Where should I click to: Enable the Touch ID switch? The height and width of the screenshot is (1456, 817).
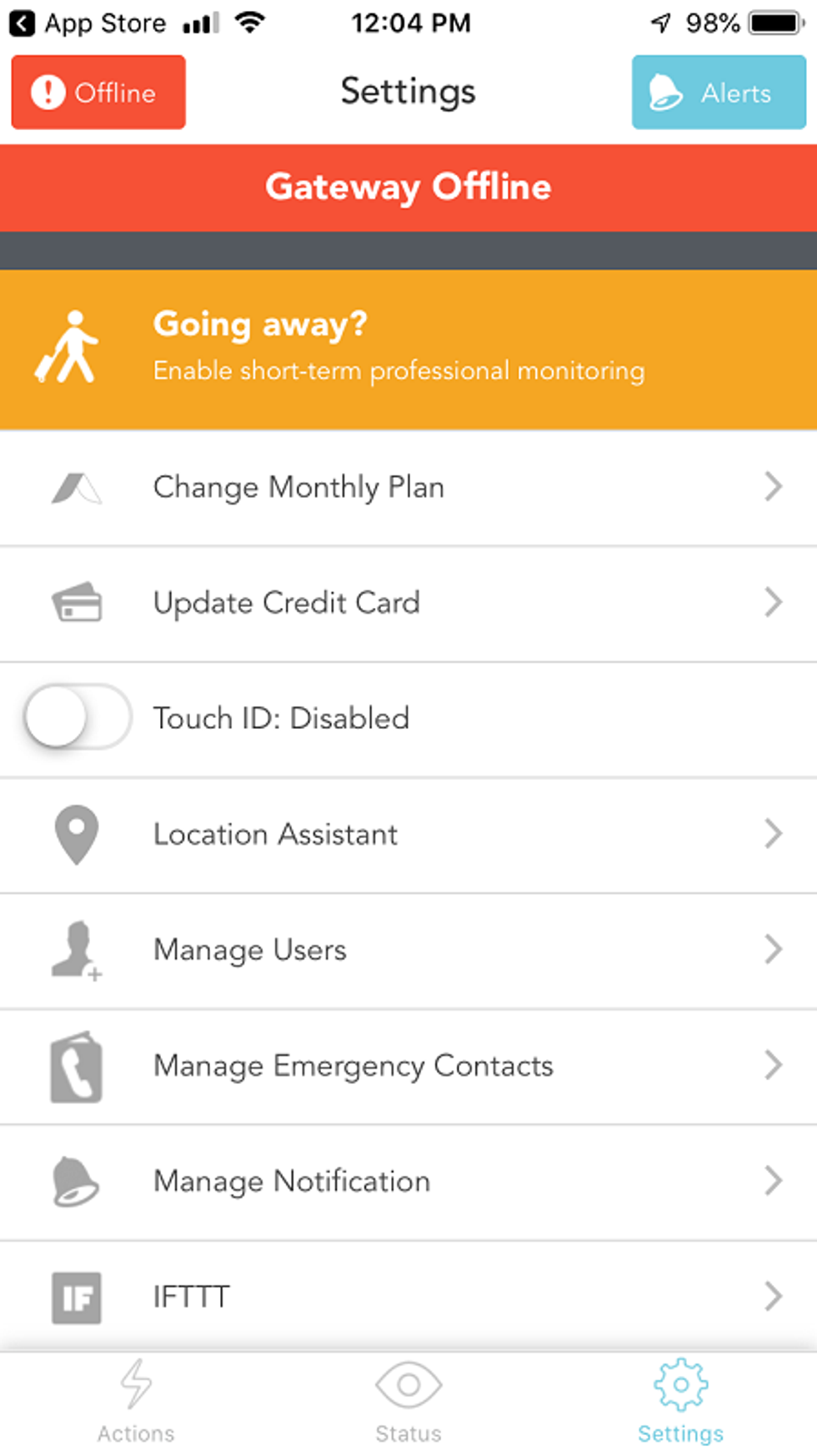pyautogui.click(x=78, y=717)
